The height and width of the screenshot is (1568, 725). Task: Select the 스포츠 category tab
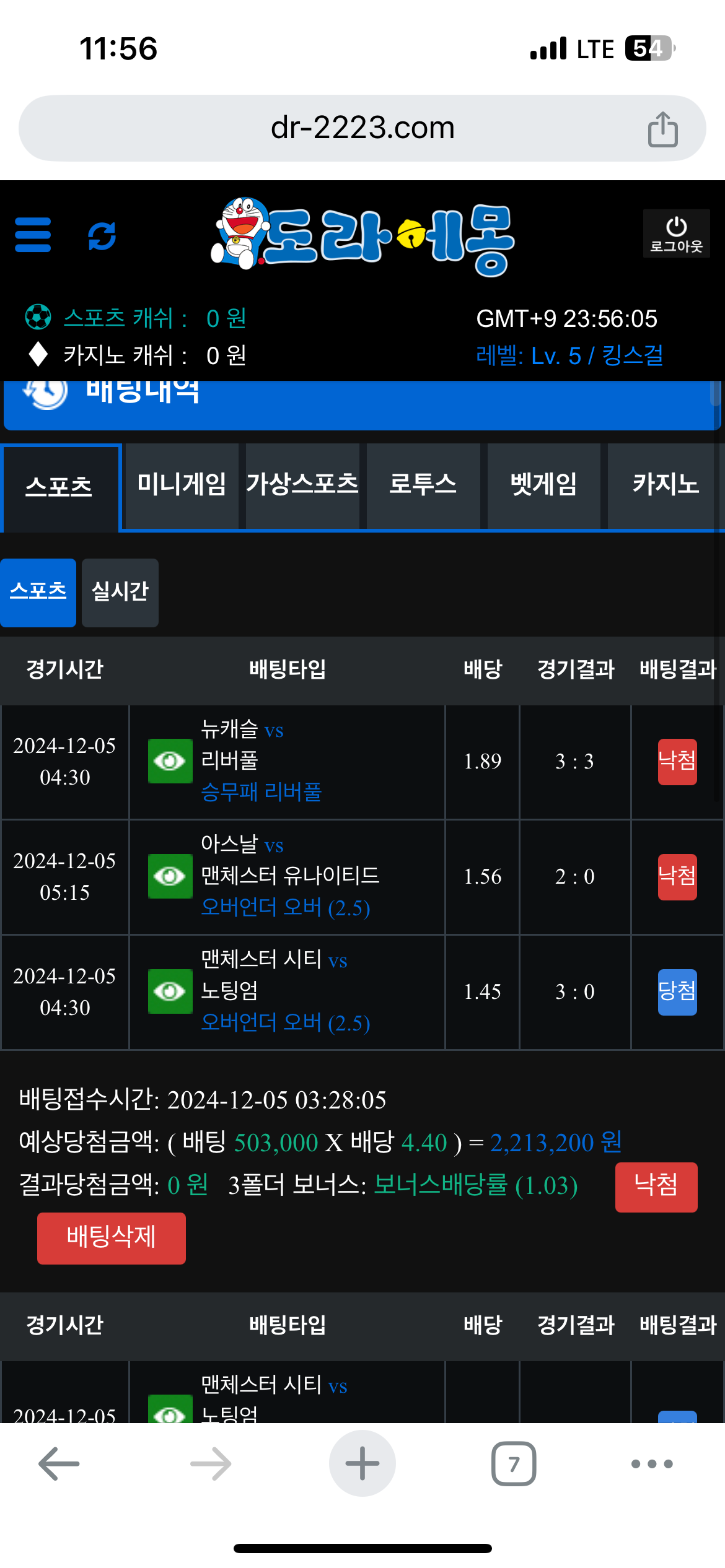[x=59, y=487]
